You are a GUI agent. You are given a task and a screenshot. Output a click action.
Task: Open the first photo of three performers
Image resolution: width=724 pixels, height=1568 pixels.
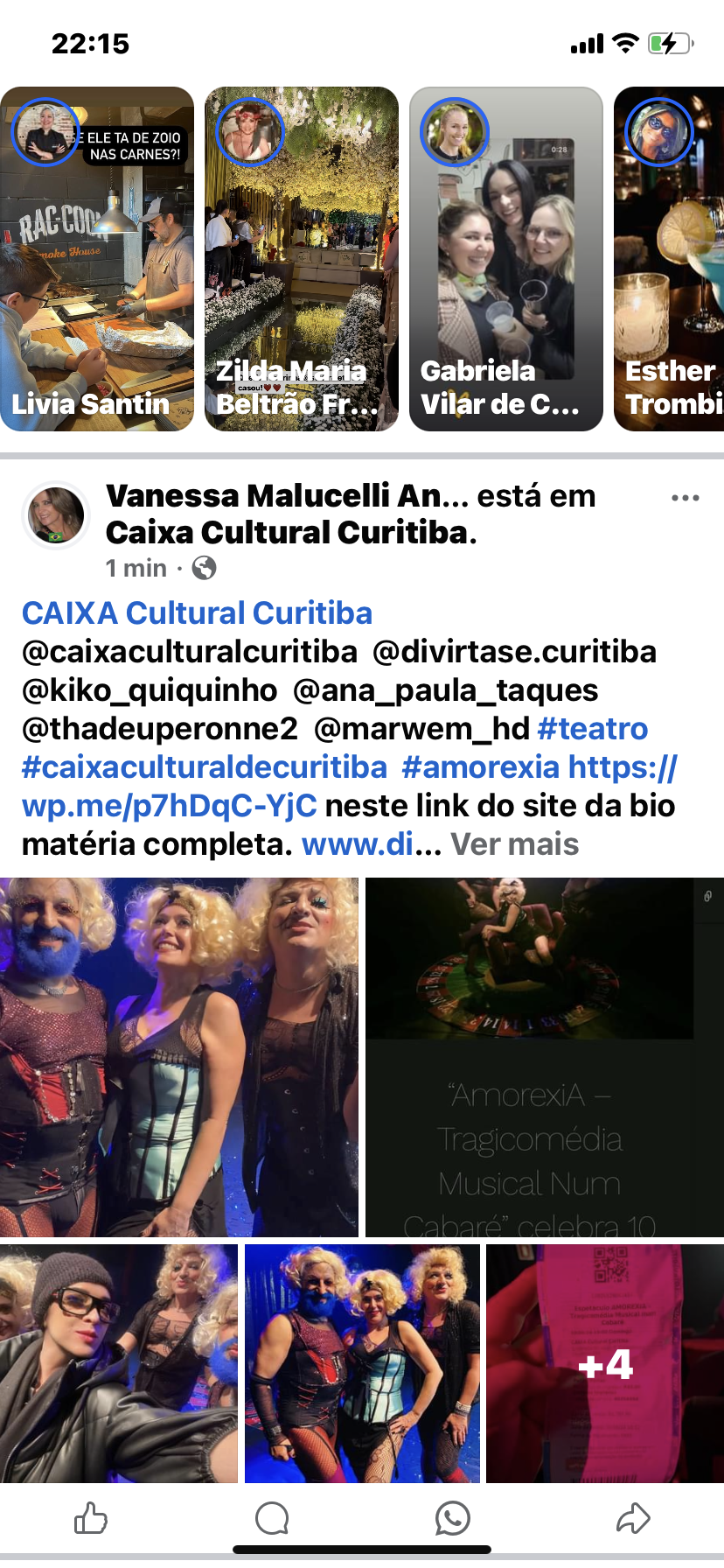point(179,1057)
